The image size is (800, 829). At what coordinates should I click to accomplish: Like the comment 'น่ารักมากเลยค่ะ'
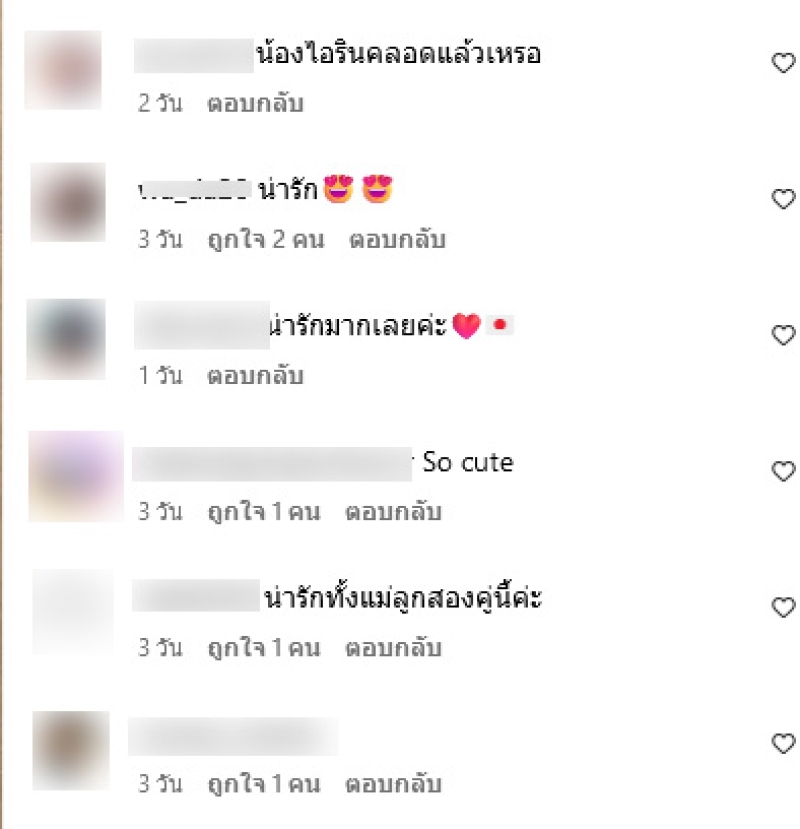coord(784,336)
